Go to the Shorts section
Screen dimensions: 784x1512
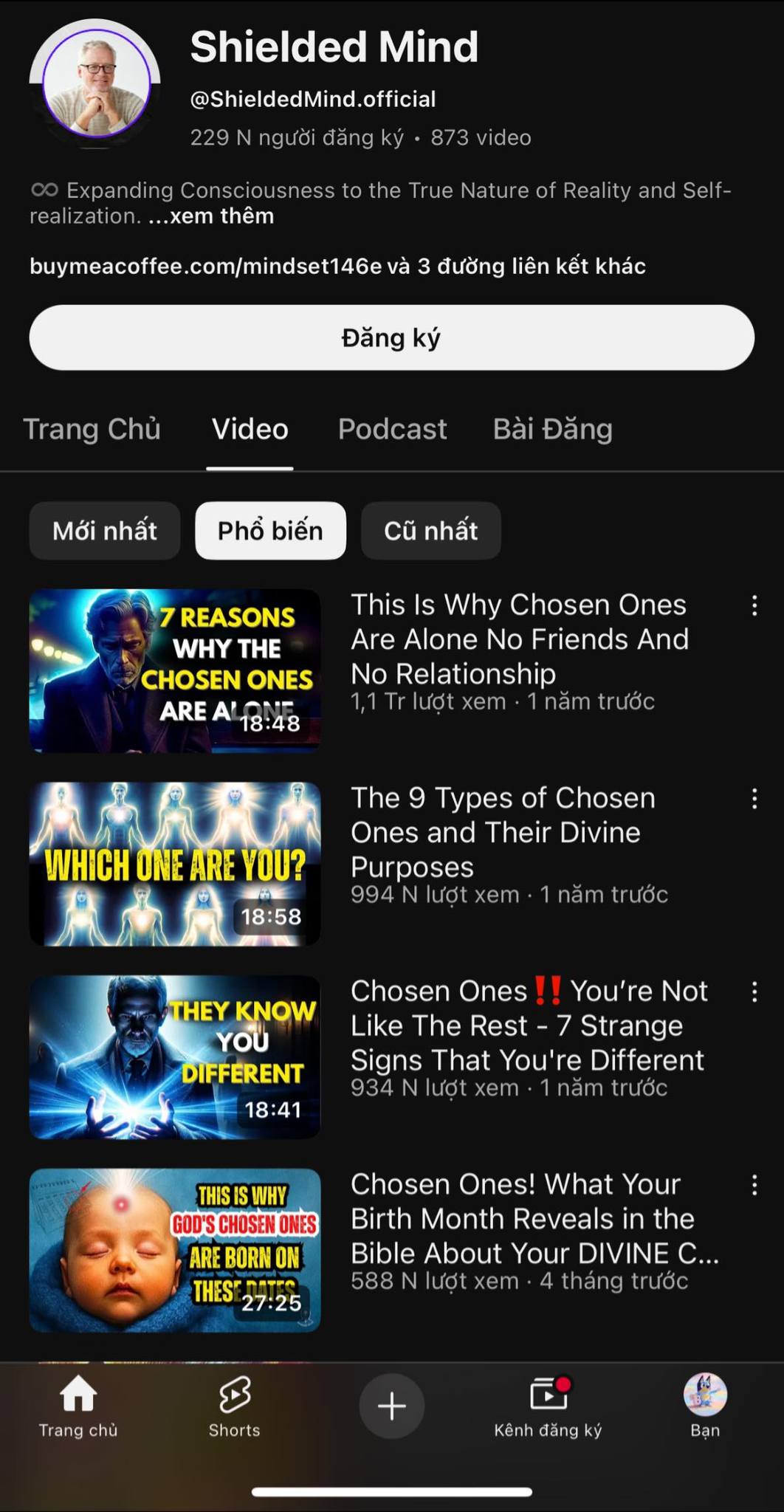pos(234,1406)
